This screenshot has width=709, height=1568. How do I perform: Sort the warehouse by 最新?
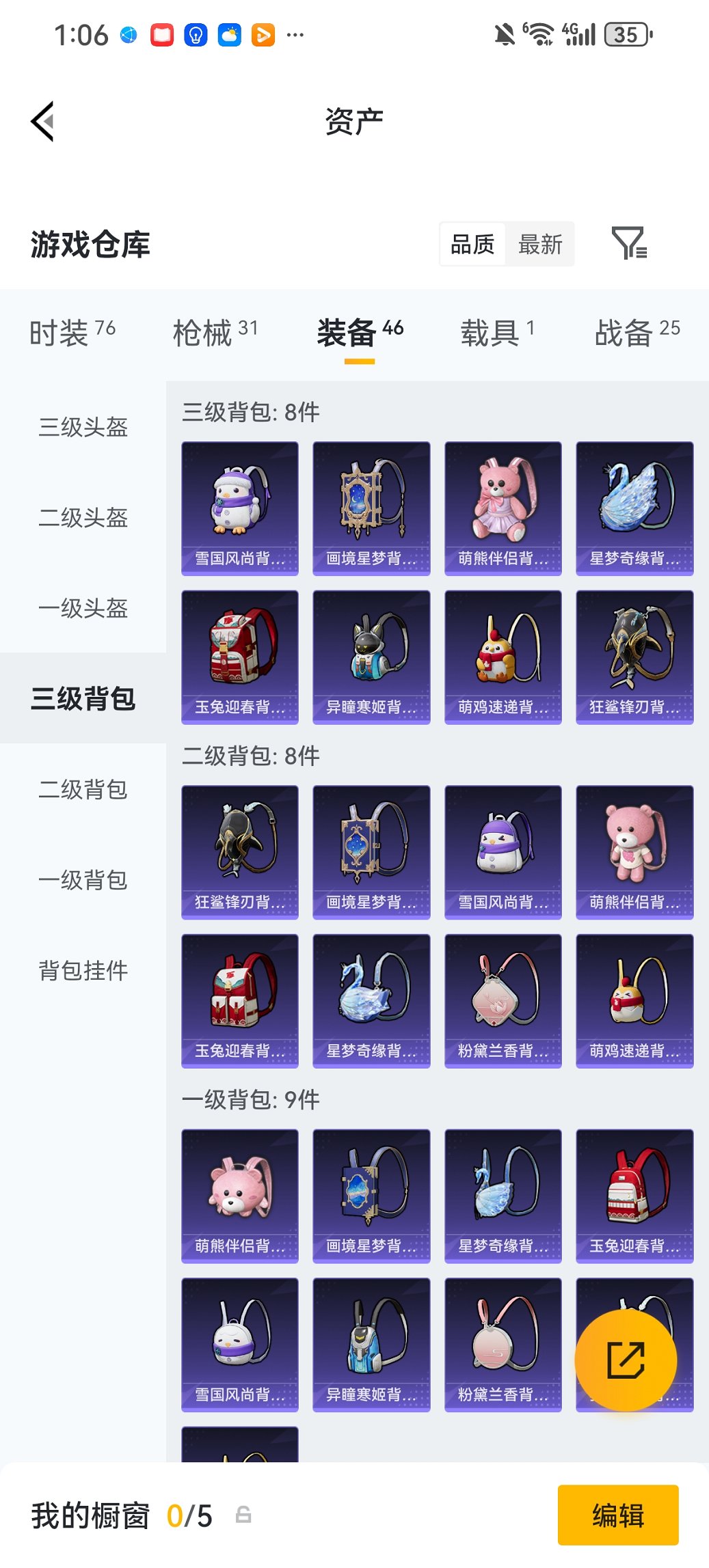tap(539, 244)
